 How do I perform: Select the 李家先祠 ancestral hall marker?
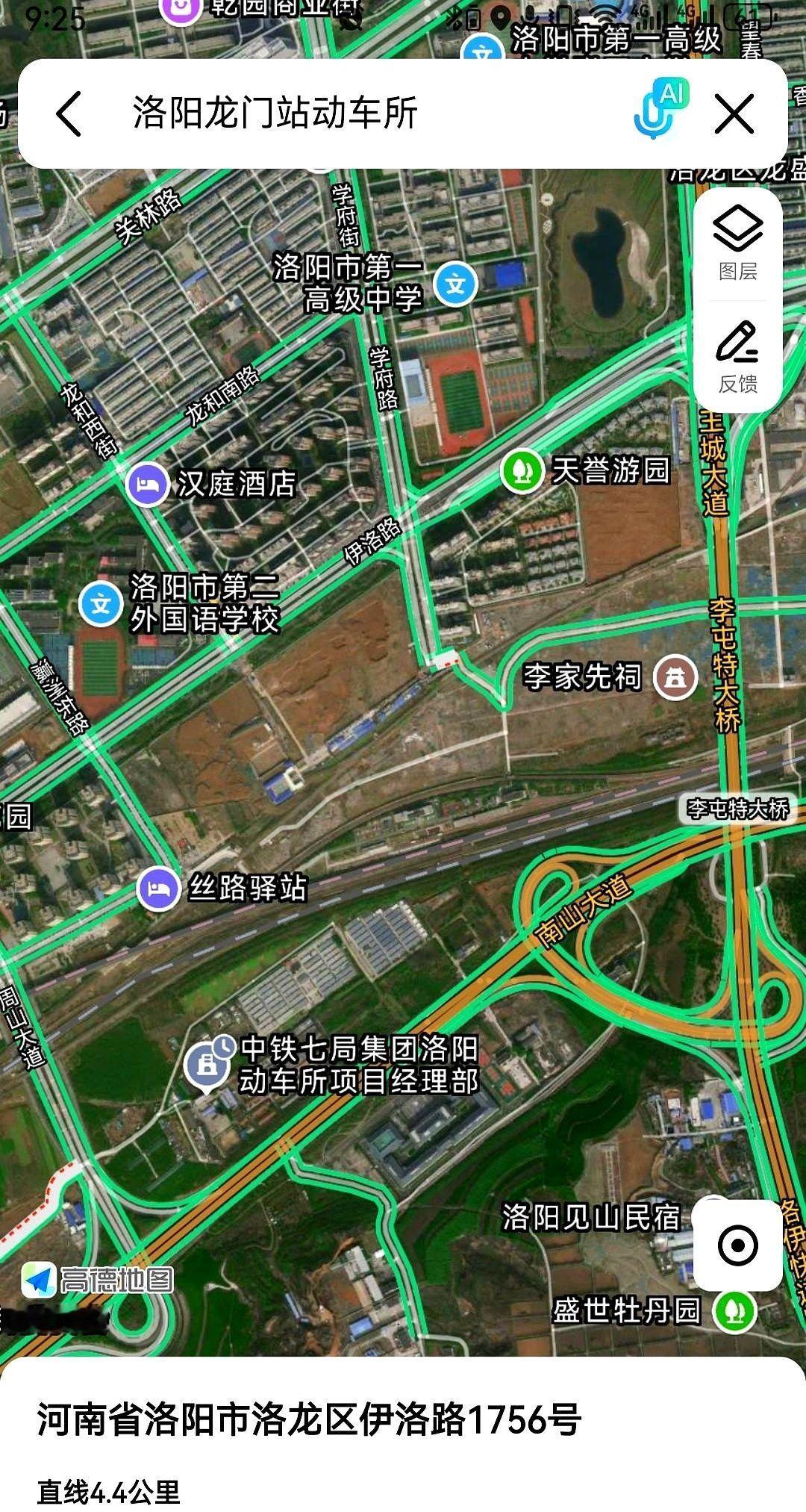(674, 677)
